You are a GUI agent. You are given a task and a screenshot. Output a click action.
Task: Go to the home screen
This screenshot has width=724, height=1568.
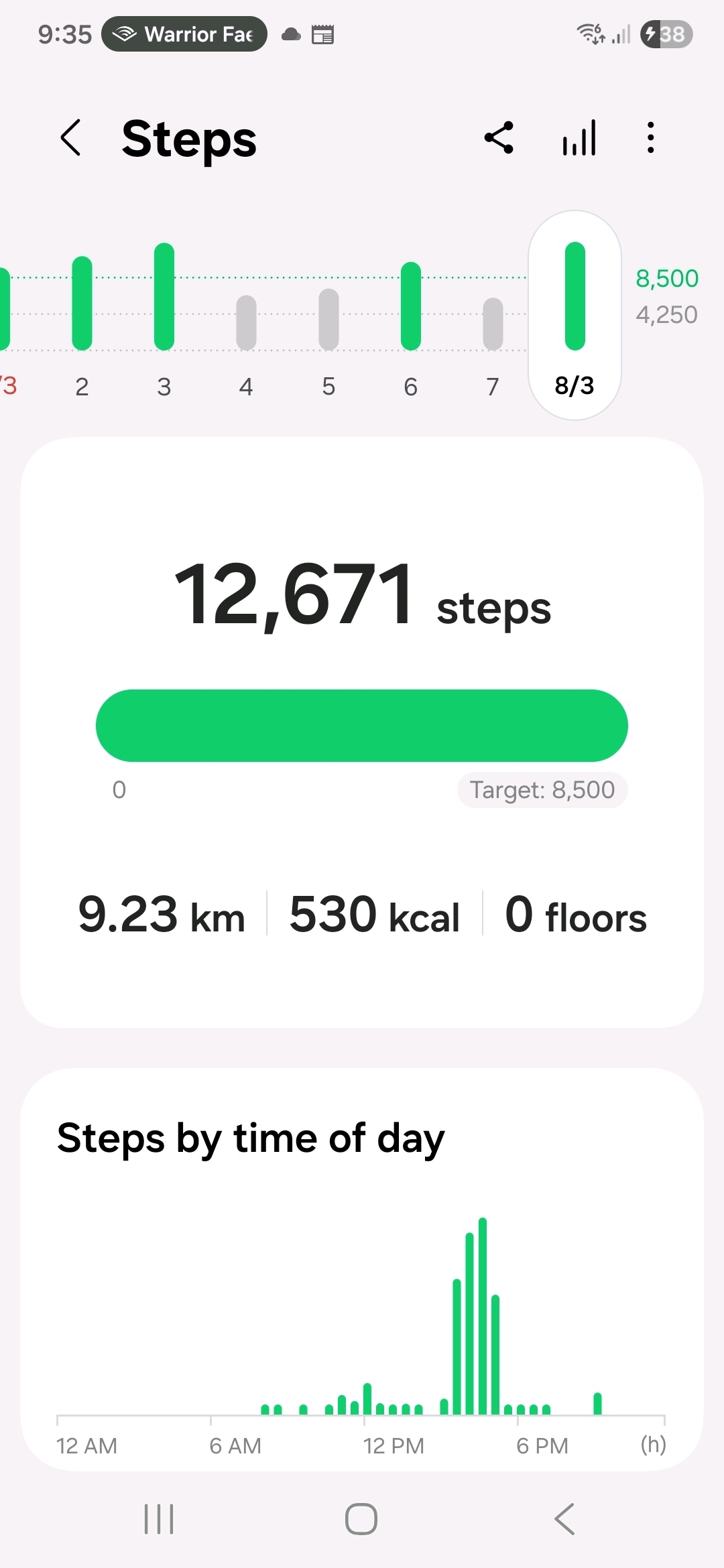click(x=361, y=1518)
